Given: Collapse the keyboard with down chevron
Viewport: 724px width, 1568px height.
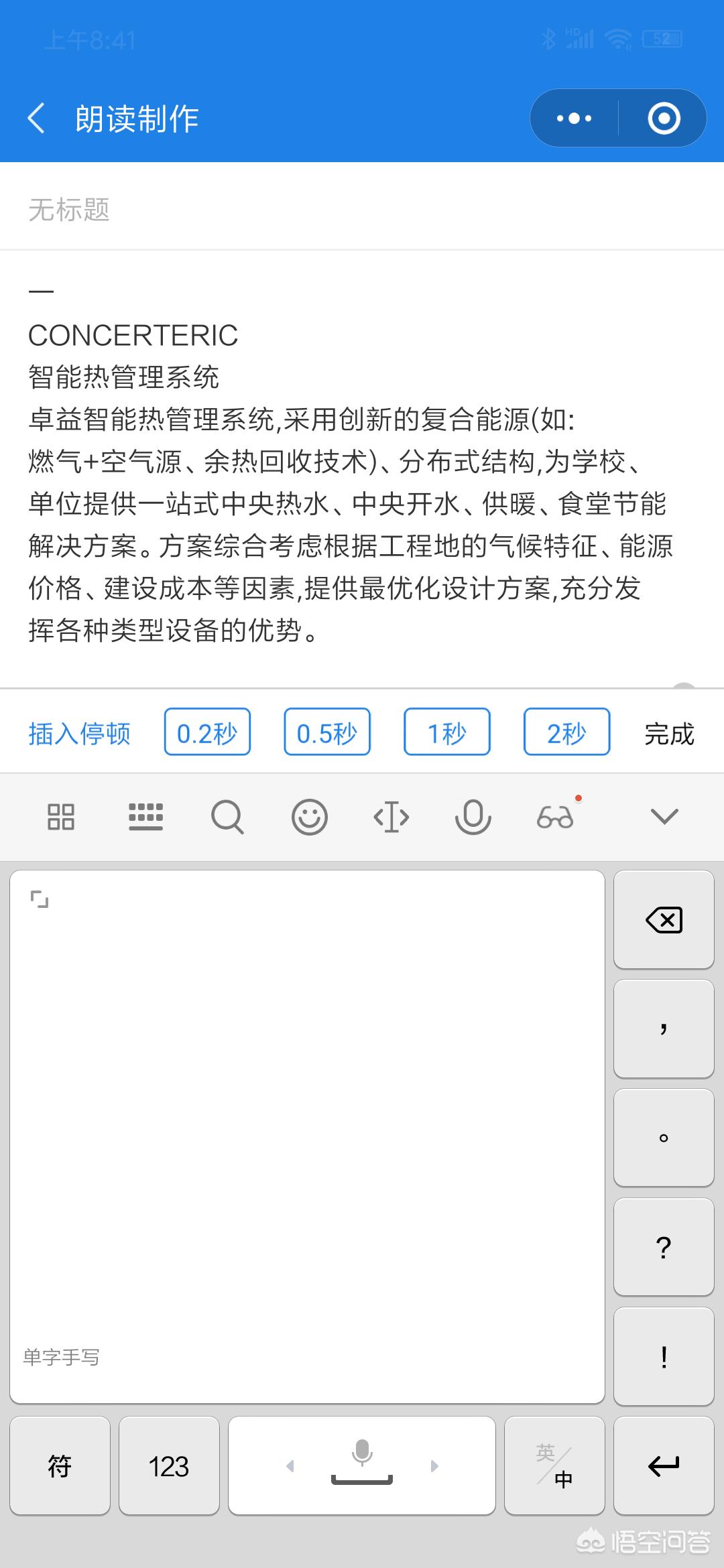Looking at the screenshot, I should 664,817.
